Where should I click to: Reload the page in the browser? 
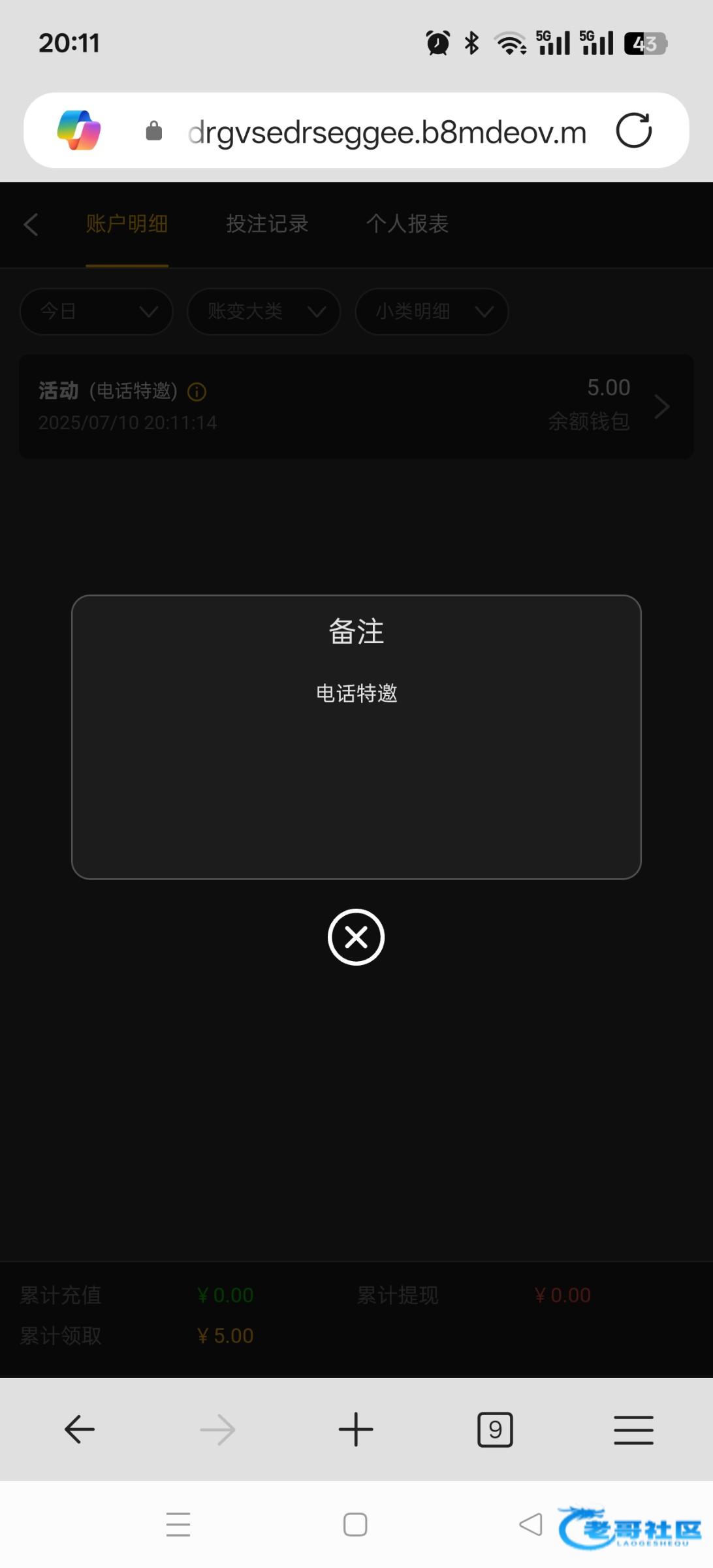634,131
